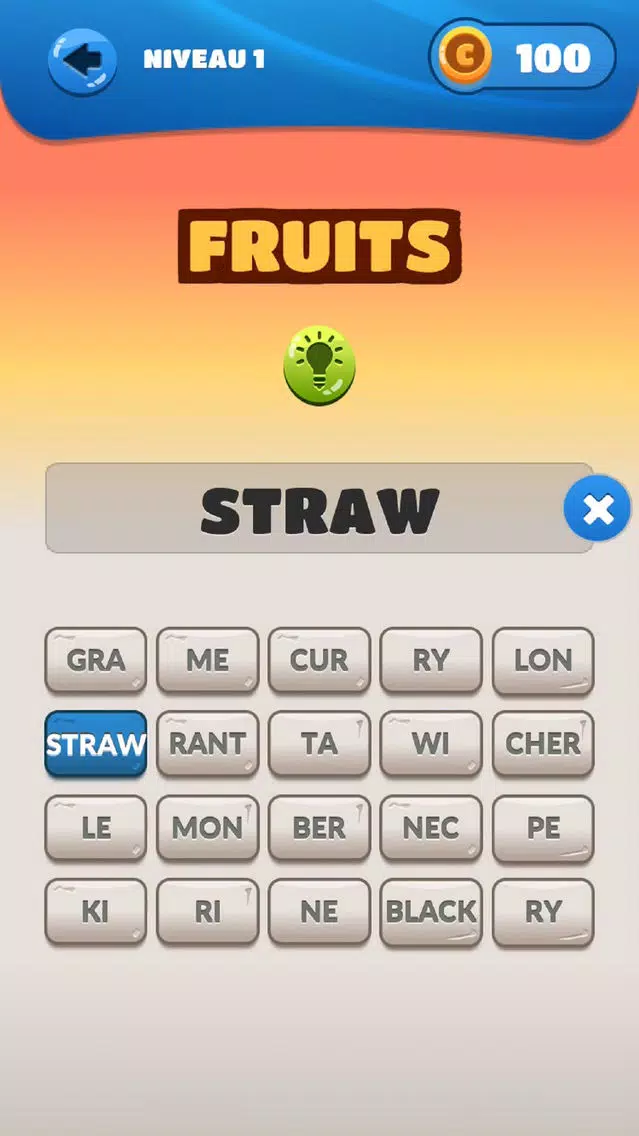The width and height of the screenshot is (639, 1136).
Task: Use the green lightbulb hint
Action: coord(319,364)
